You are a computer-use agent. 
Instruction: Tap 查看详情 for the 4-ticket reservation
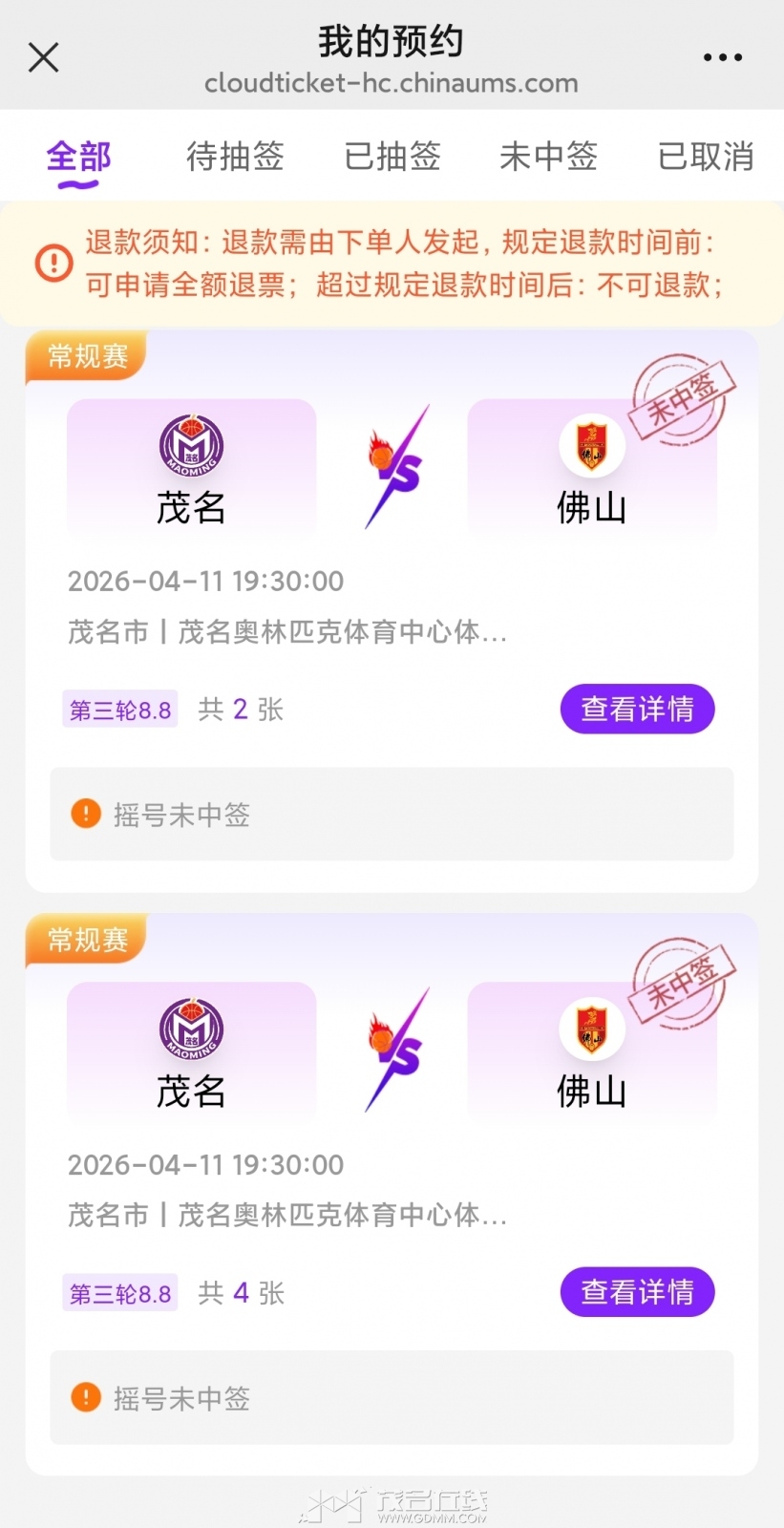[x=637, y=1292]
